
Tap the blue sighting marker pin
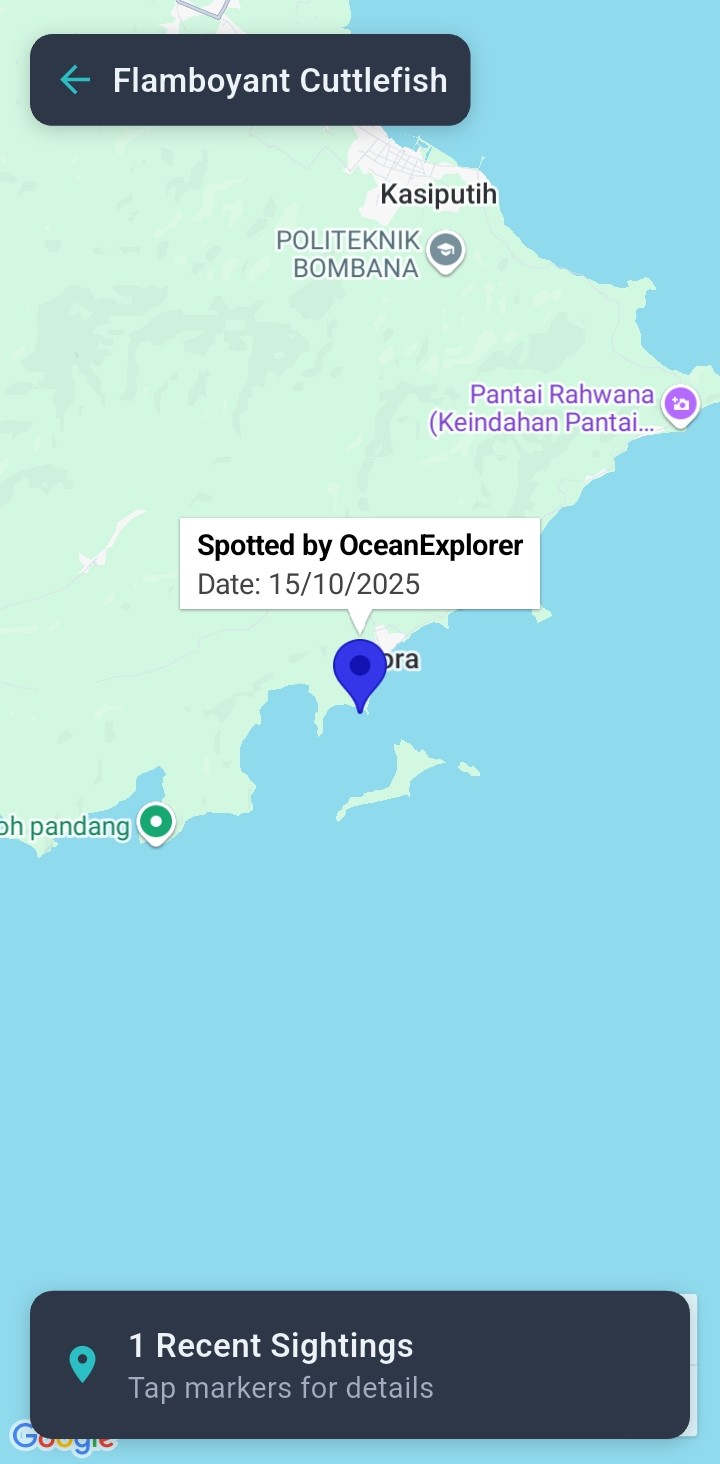point(359,670)
